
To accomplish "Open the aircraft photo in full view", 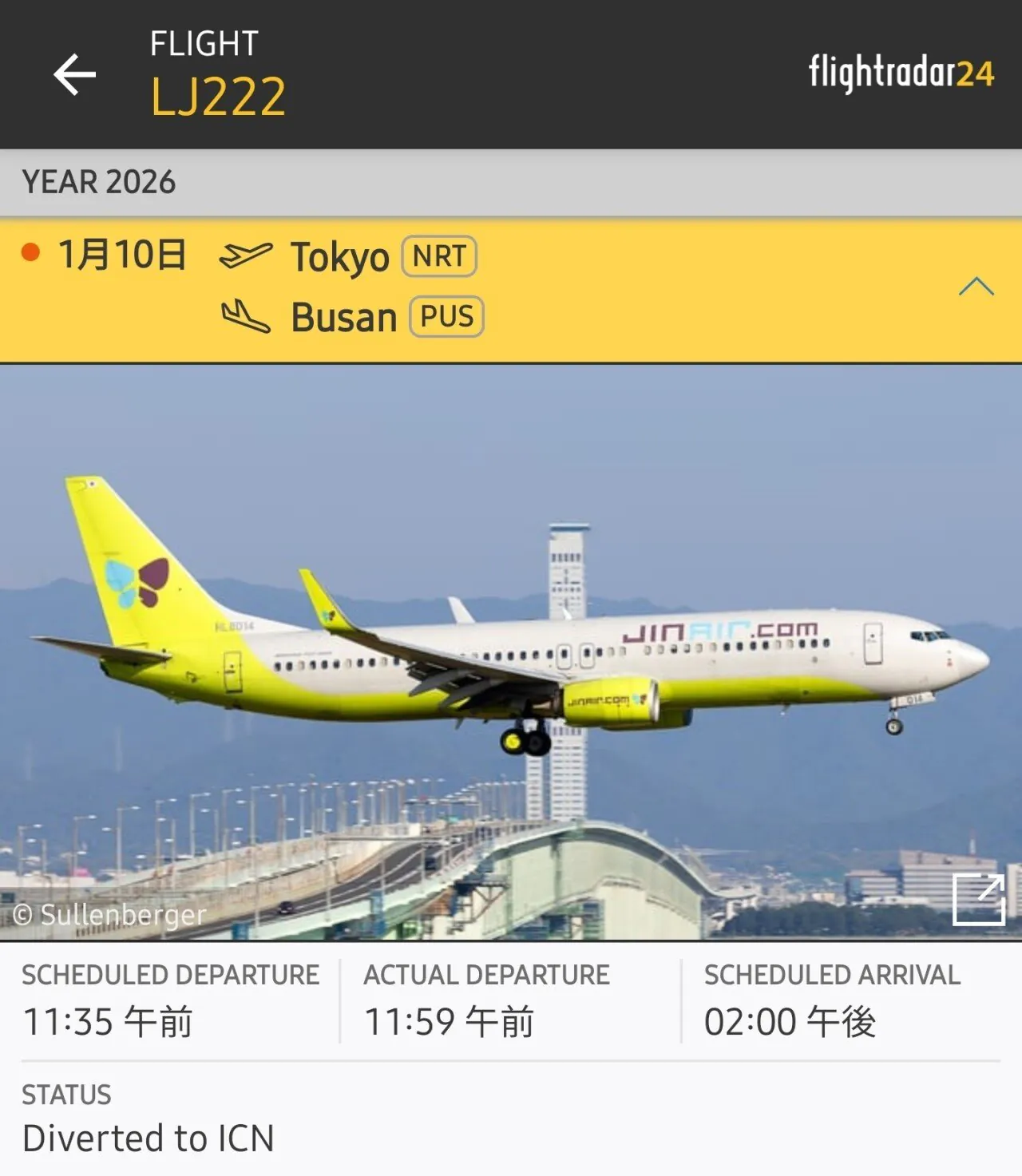I will click(978, 900).
